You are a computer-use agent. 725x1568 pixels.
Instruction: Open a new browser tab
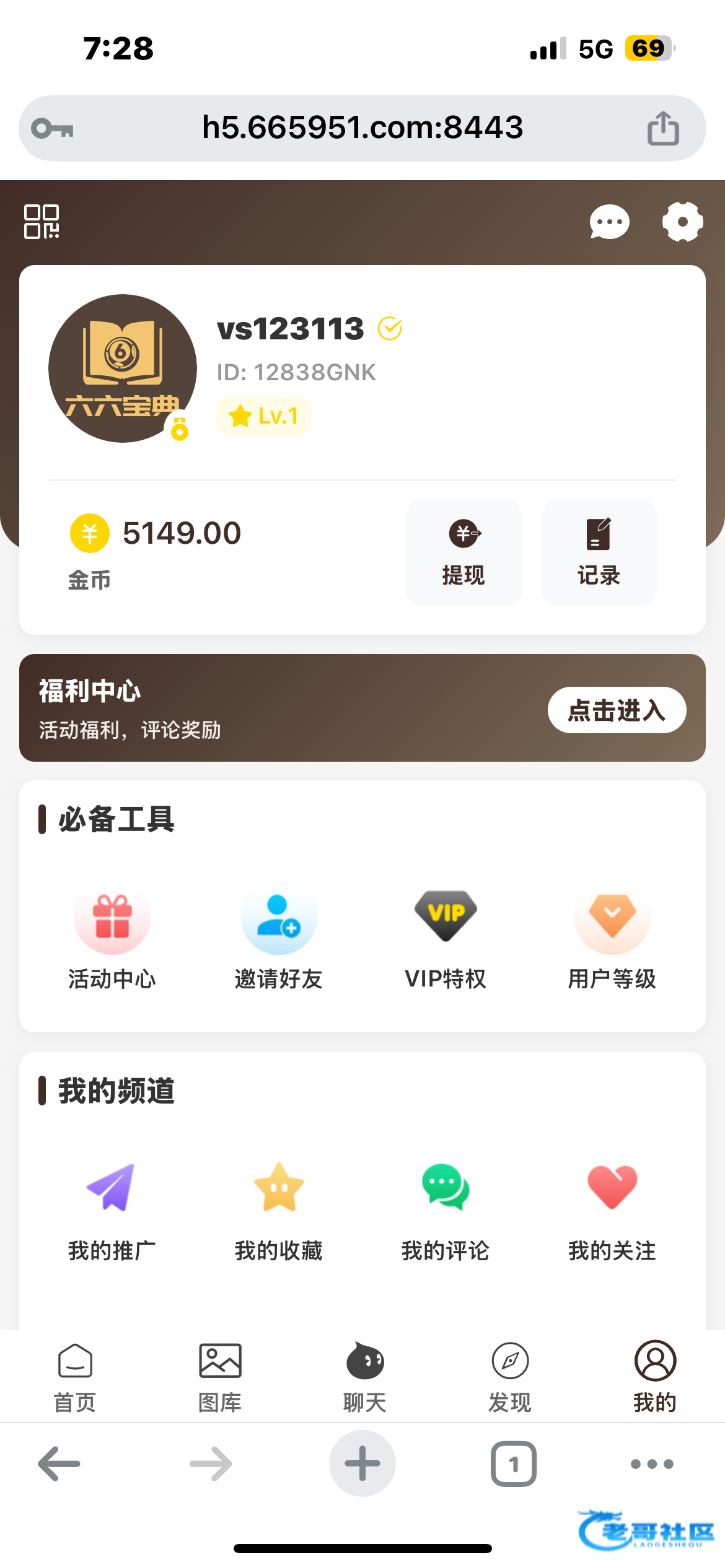[362, 1463]
